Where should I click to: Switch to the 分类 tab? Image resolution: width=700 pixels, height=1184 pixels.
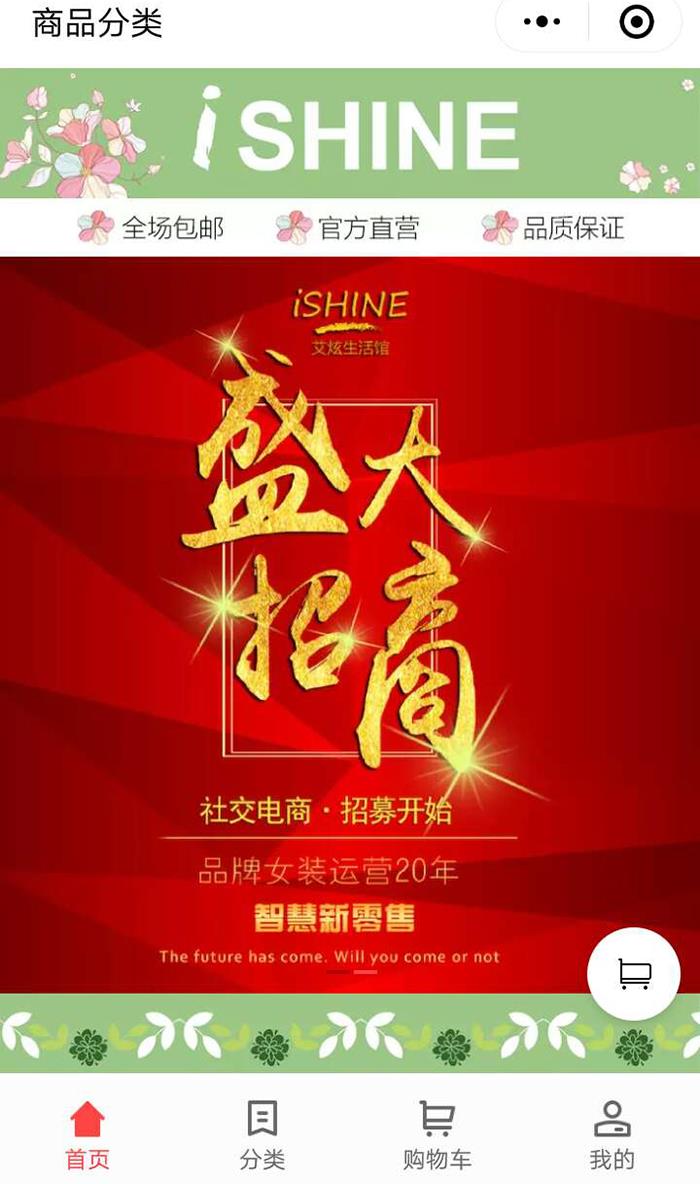tap(262, 1134)
